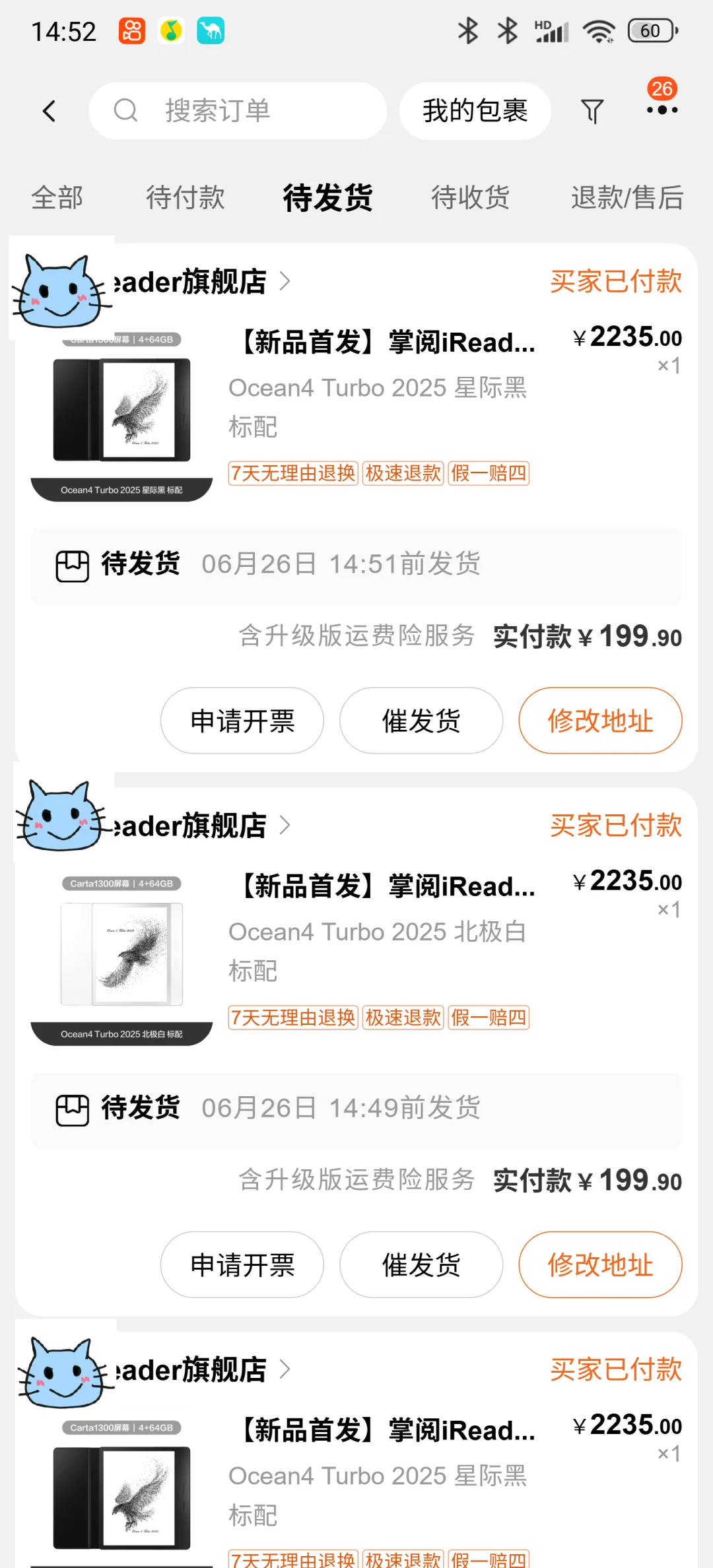The width and height of the screenshot is (713, 1568).
Task: Switch to the 待收货 tab
Action: point(471,197)
